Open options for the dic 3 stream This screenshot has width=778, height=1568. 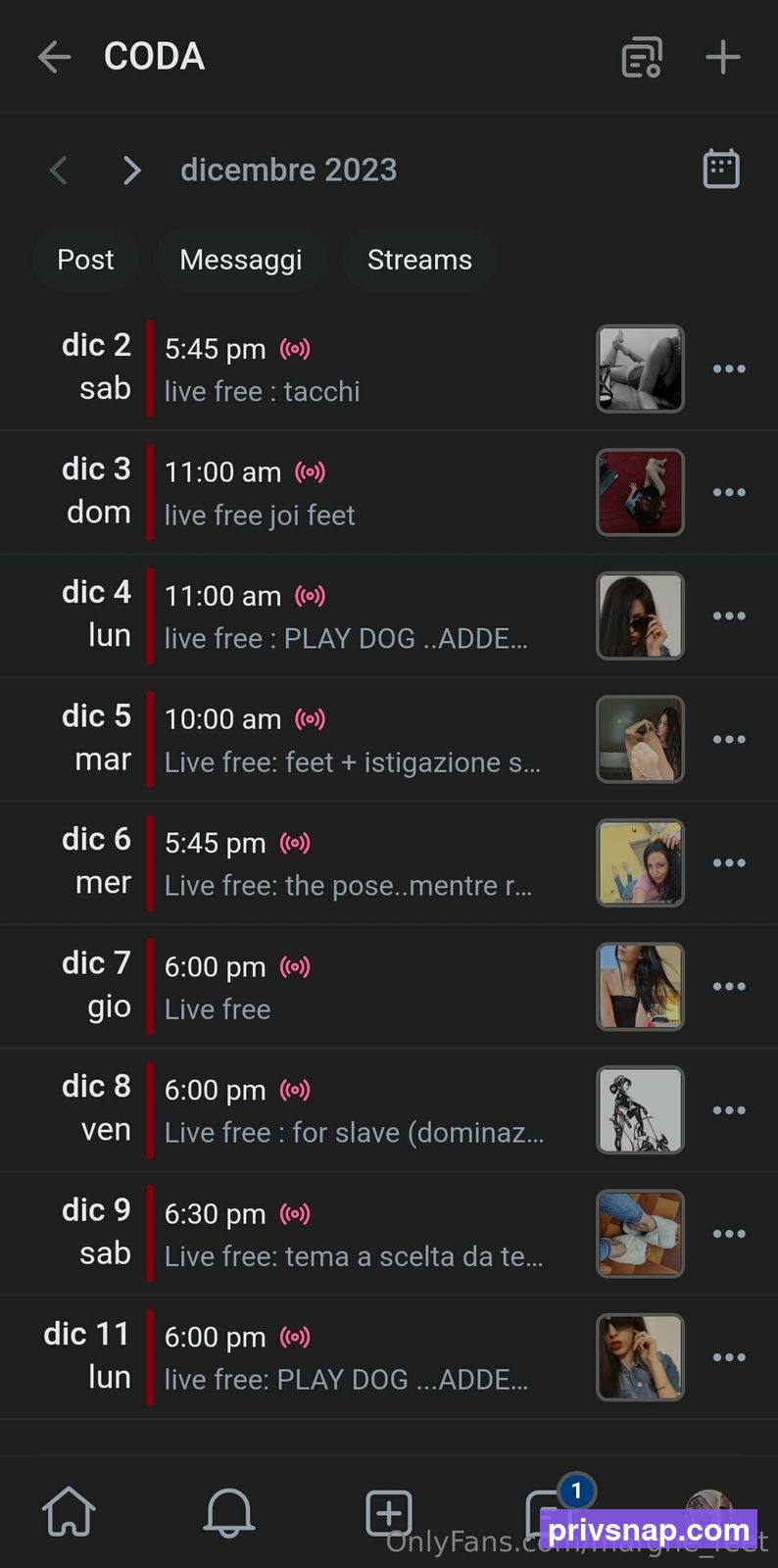pyautogui.click(x=729, y=493)
